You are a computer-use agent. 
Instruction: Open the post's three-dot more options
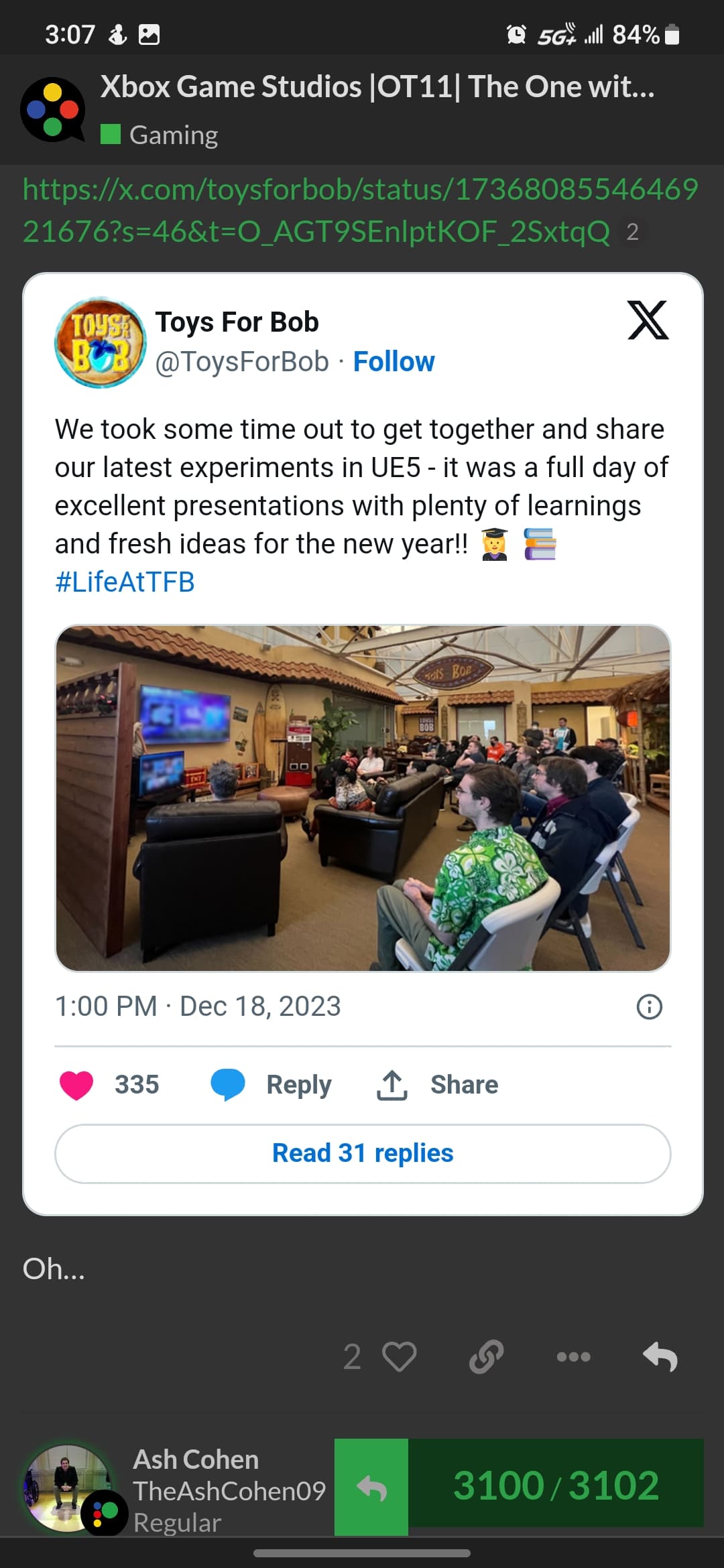pyautogui.click(x=574, y=1357)
